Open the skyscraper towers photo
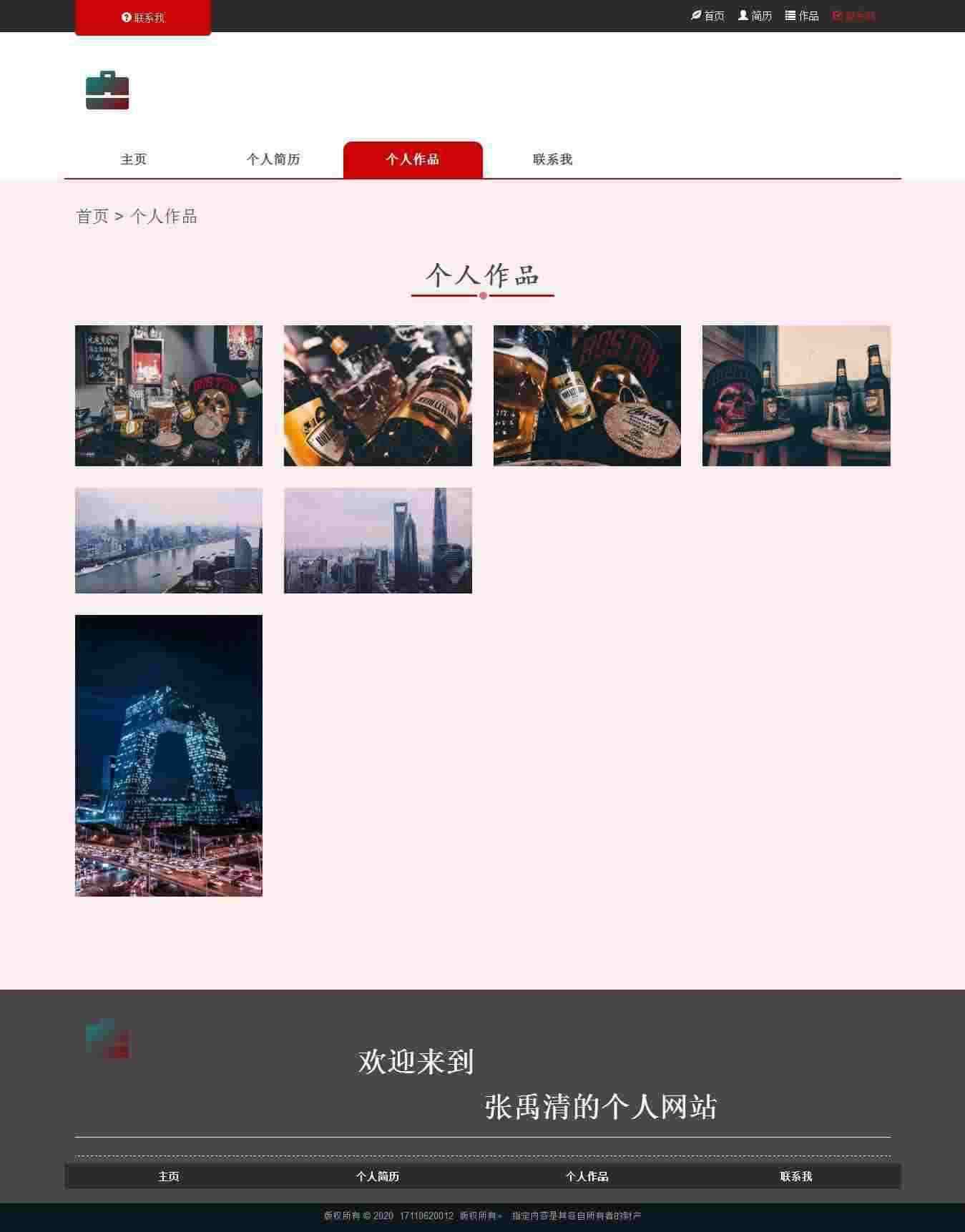965x1232 pixels. coord(378,541)
